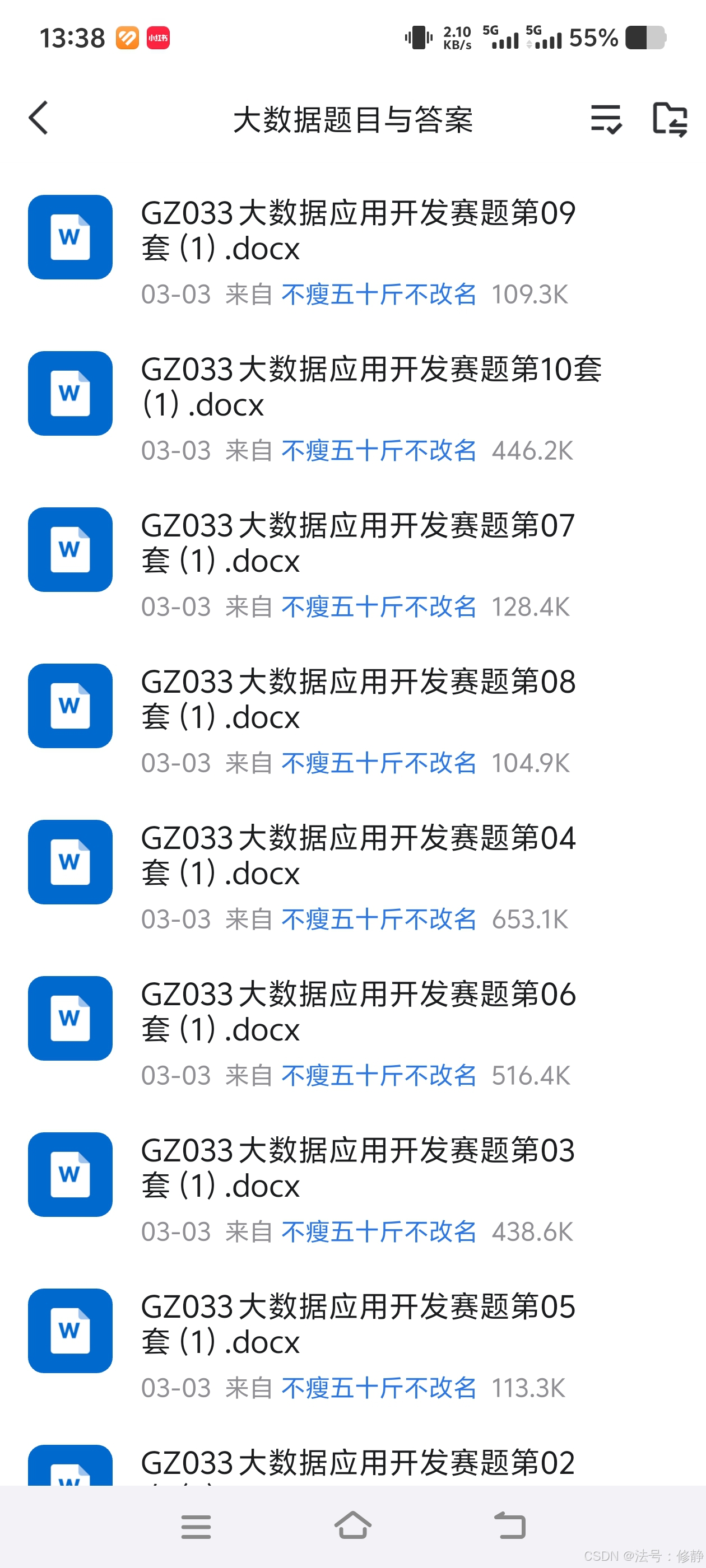Open the 第04套 docx file

pos(357,856)
